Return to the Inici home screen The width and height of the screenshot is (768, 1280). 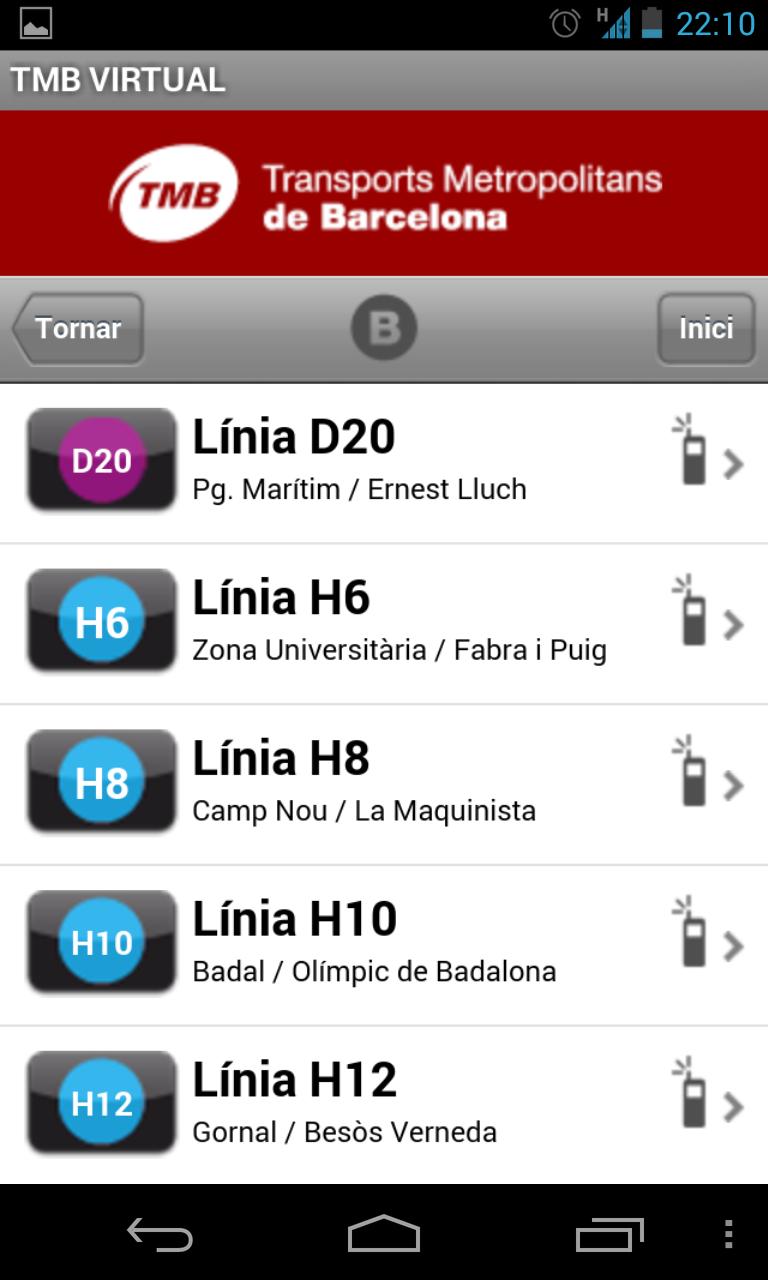[705, 329]
